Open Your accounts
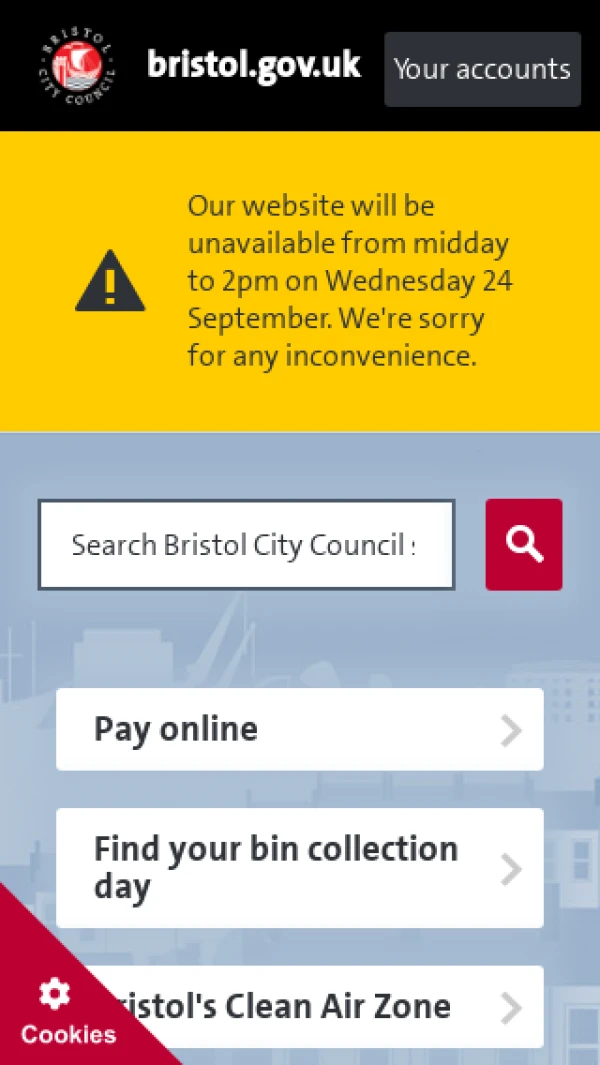The height and width of the screenshot is (1065, 600). (x=482, y=69)
